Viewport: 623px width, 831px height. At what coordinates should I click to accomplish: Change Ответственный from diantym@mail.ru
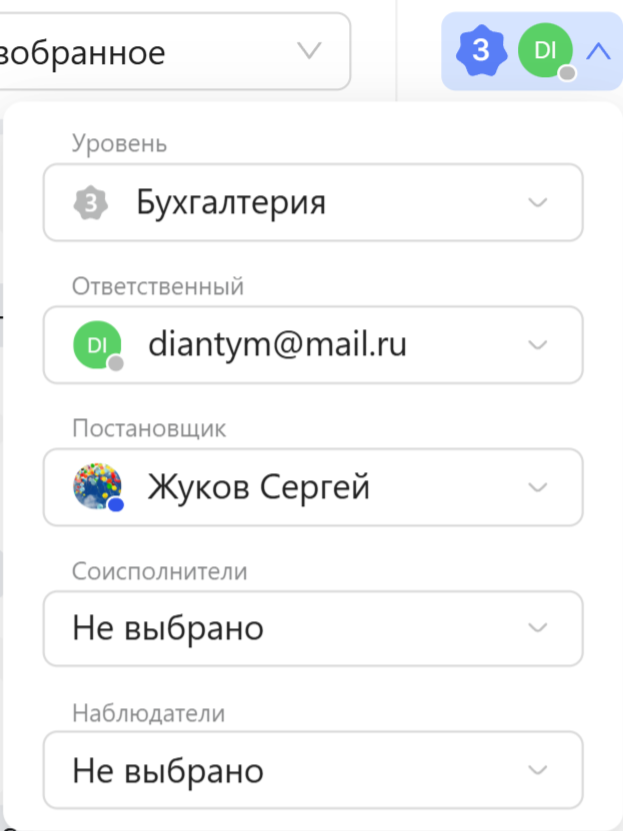pyautogui.click(x=312, y=345)
